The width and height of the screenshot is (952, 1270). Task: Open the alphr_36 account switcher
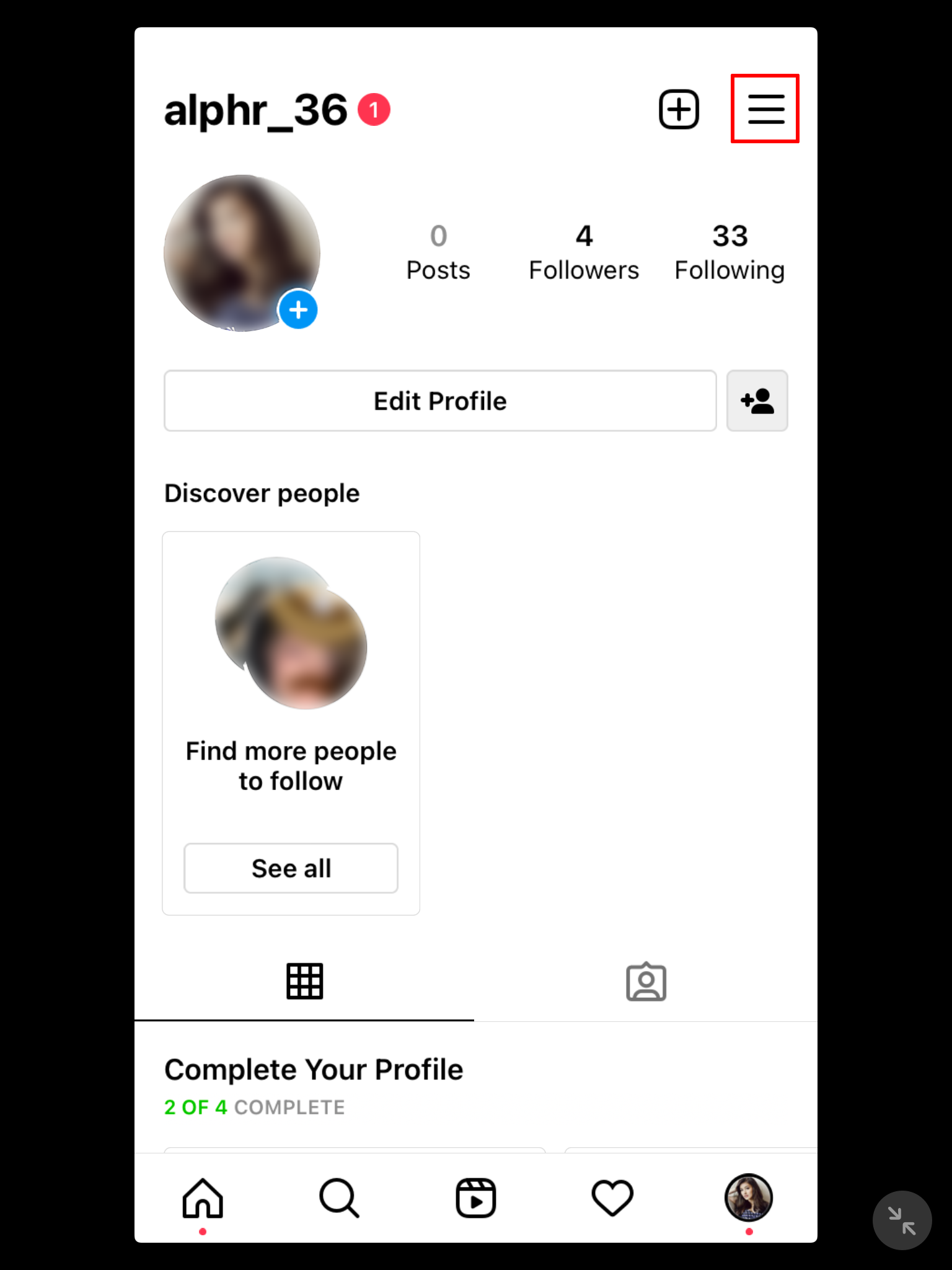[255, 110]
